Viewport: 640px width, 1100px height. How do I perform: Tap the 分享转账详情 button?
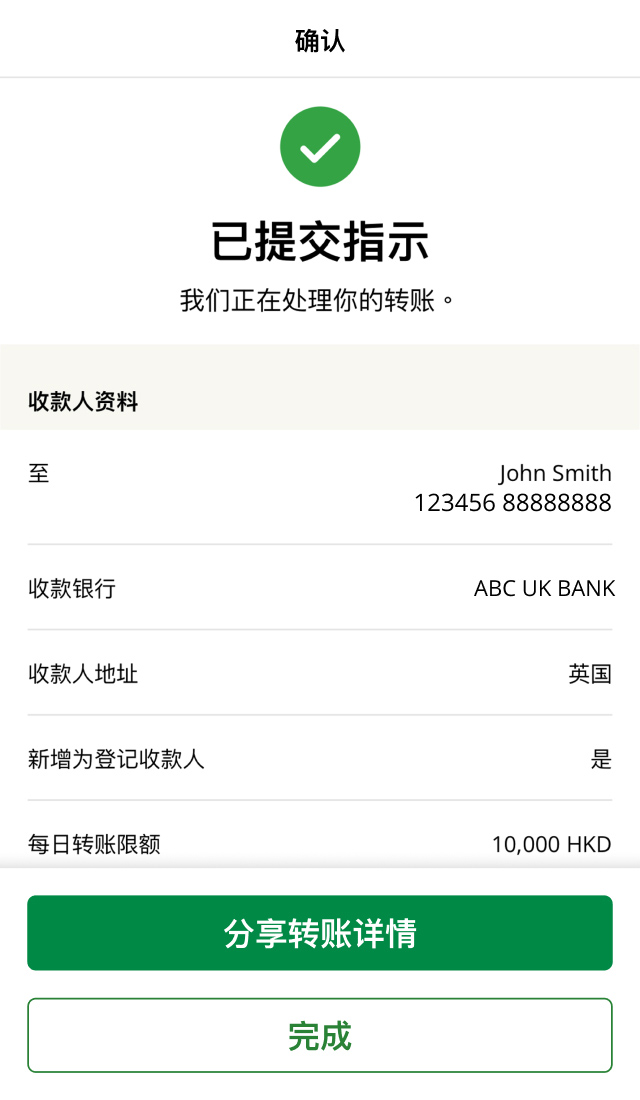click(320, 933)
